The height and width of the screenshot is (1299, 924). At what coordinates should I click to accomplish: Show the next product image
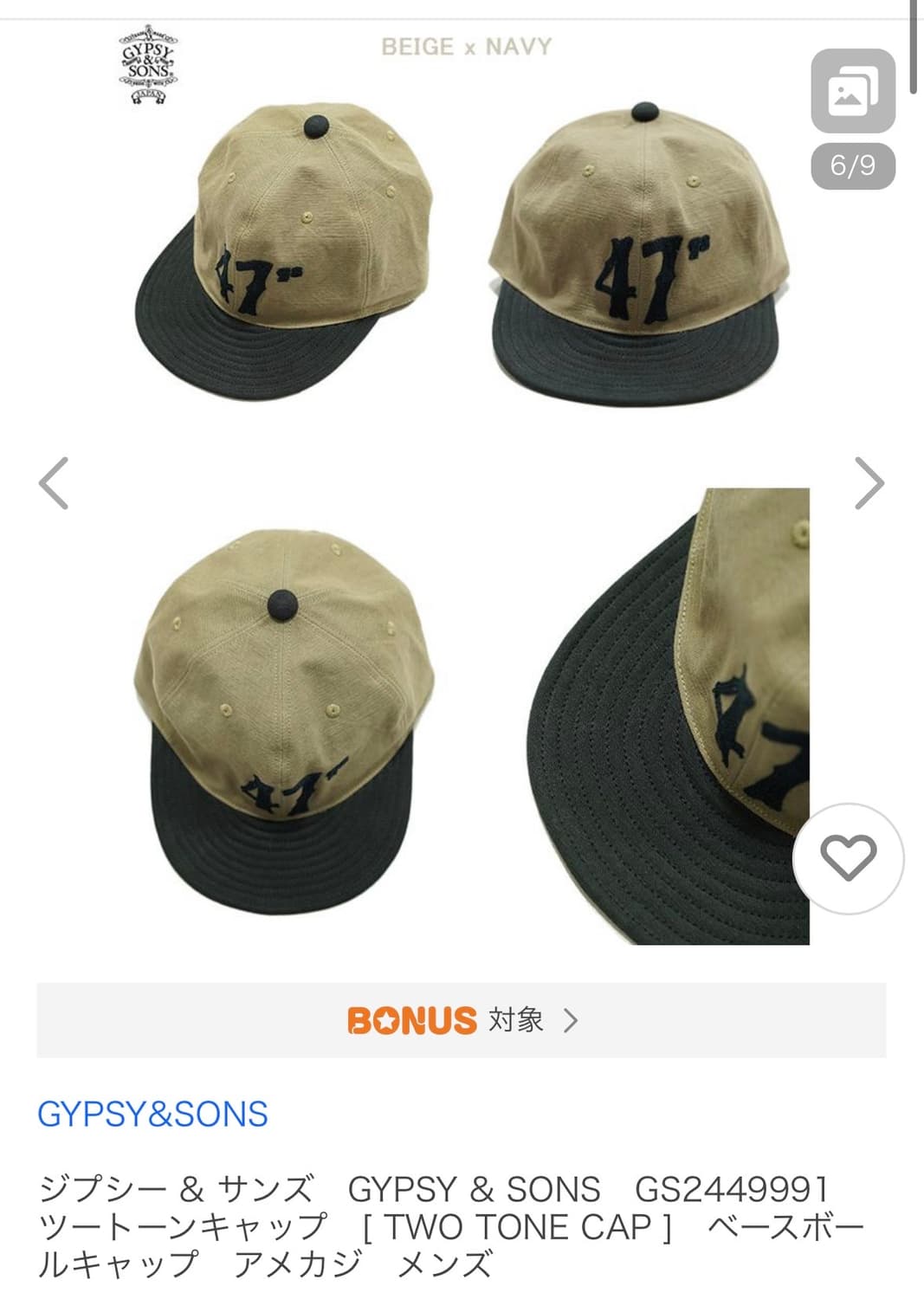tap(869, 483)
